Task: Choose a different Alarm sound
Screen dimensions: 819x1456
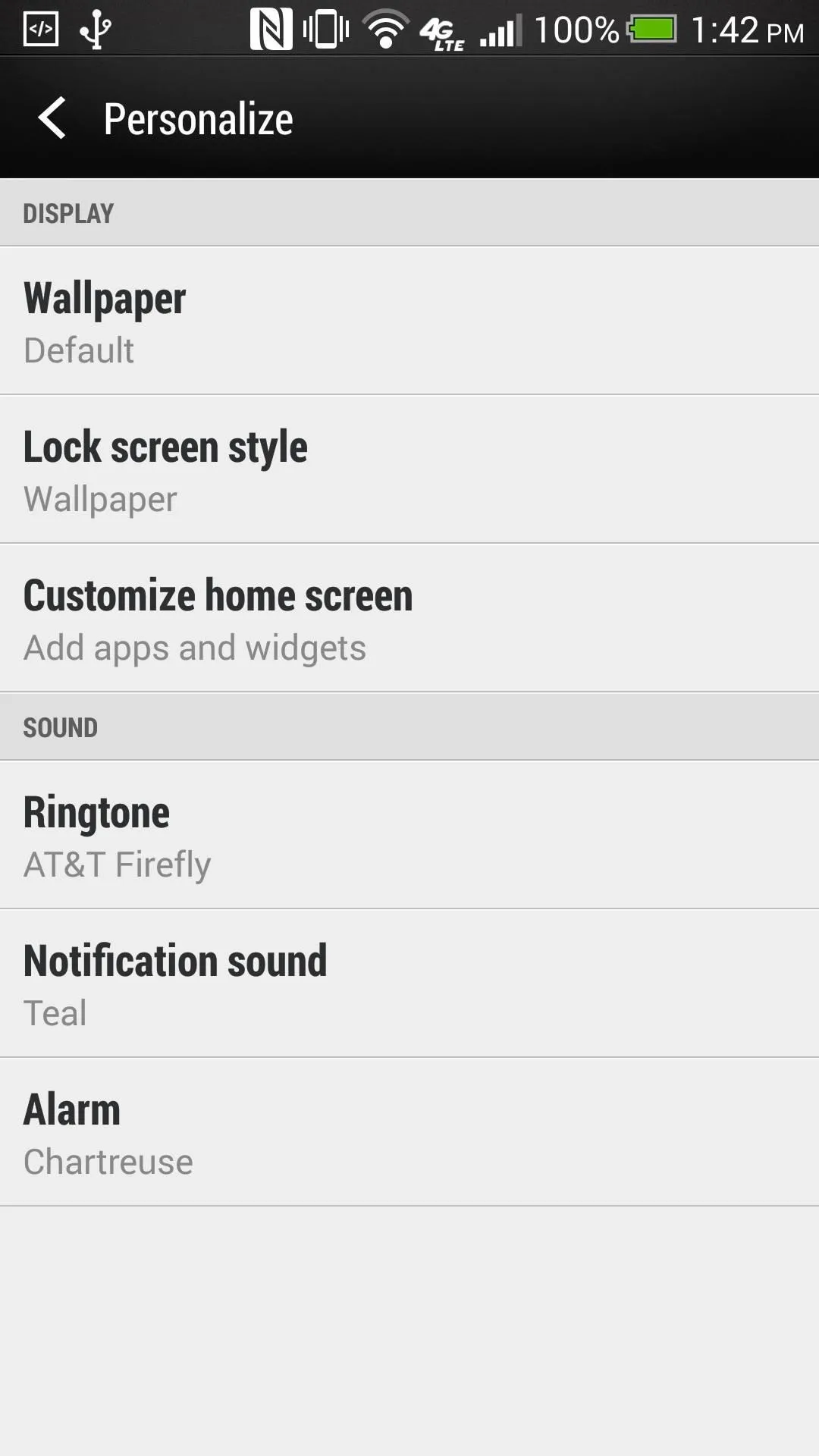Action: 409,1132
